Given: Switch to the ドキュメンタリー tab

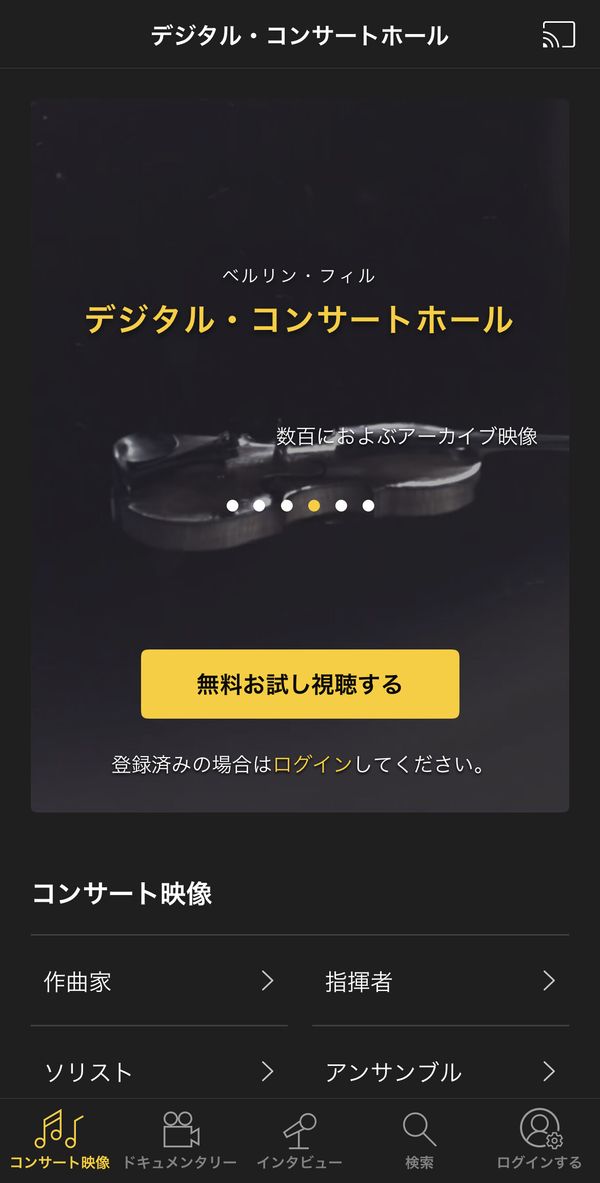Looking at the screenshot, I should (x=180, y=1141).
